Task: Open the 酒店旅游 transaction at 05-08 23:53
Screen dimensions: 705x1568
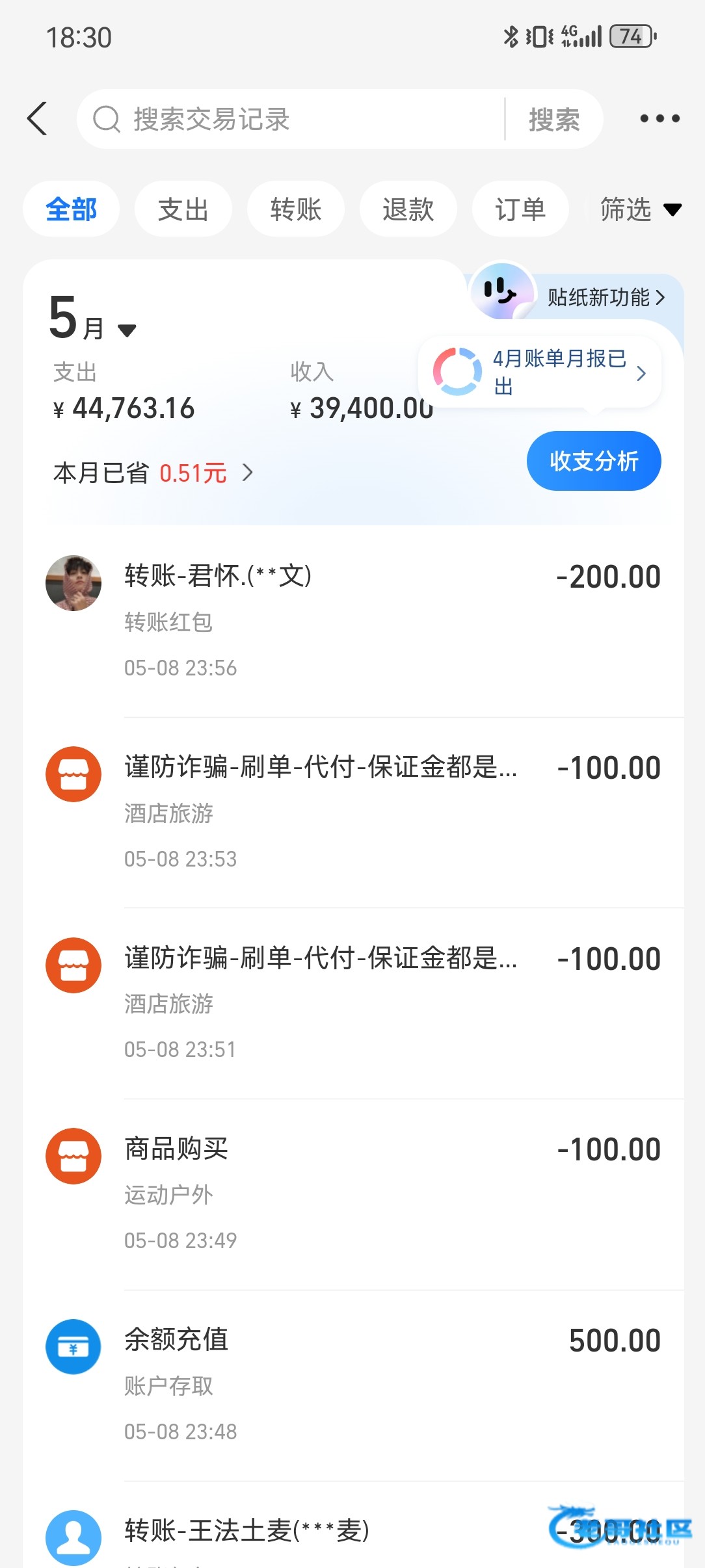Action: pyautogui.click(x=353, y=813)
